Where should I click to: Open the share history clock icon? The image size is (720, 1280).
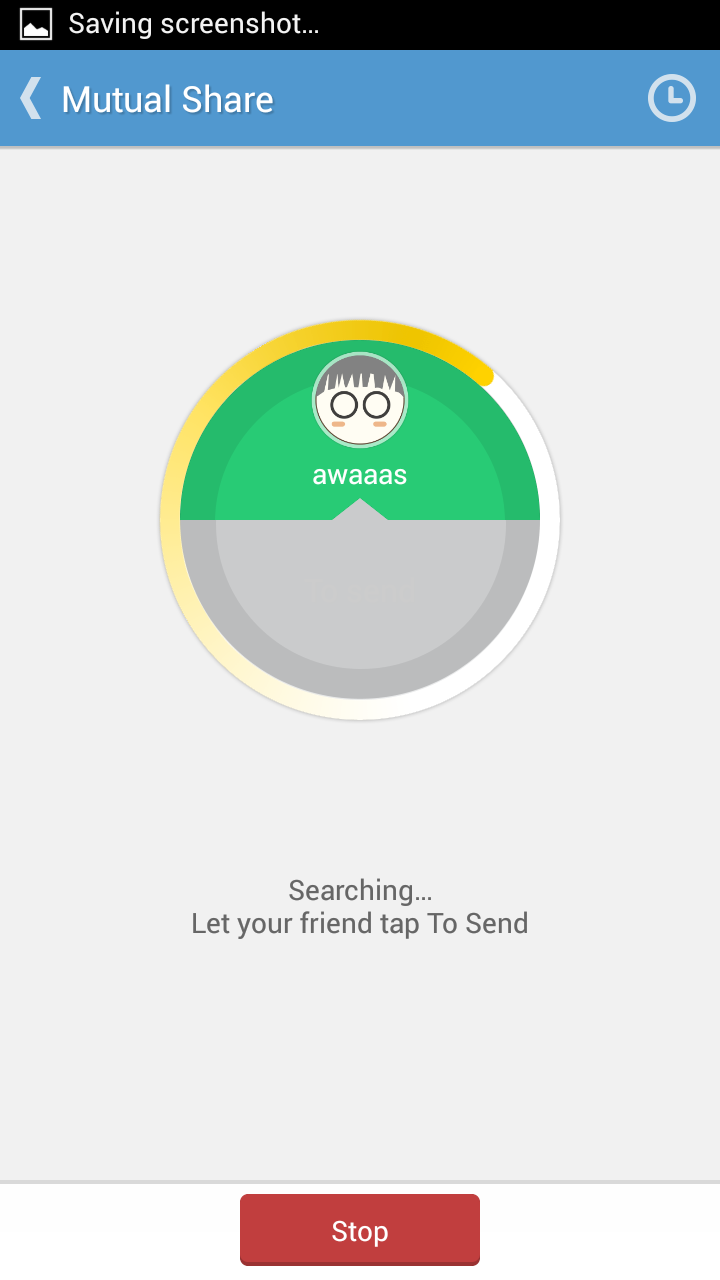pyautogui.click(x=671, y=99)
